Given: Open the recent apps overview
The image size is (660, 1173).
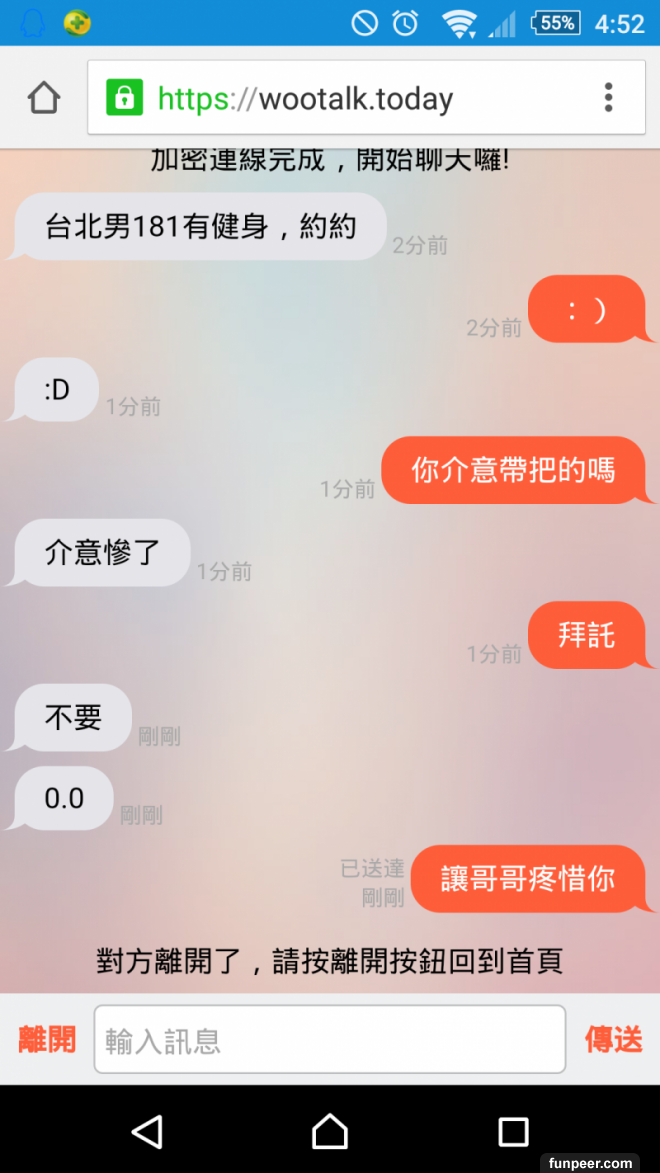Looking at the screenshot, I should [513, 1131].
